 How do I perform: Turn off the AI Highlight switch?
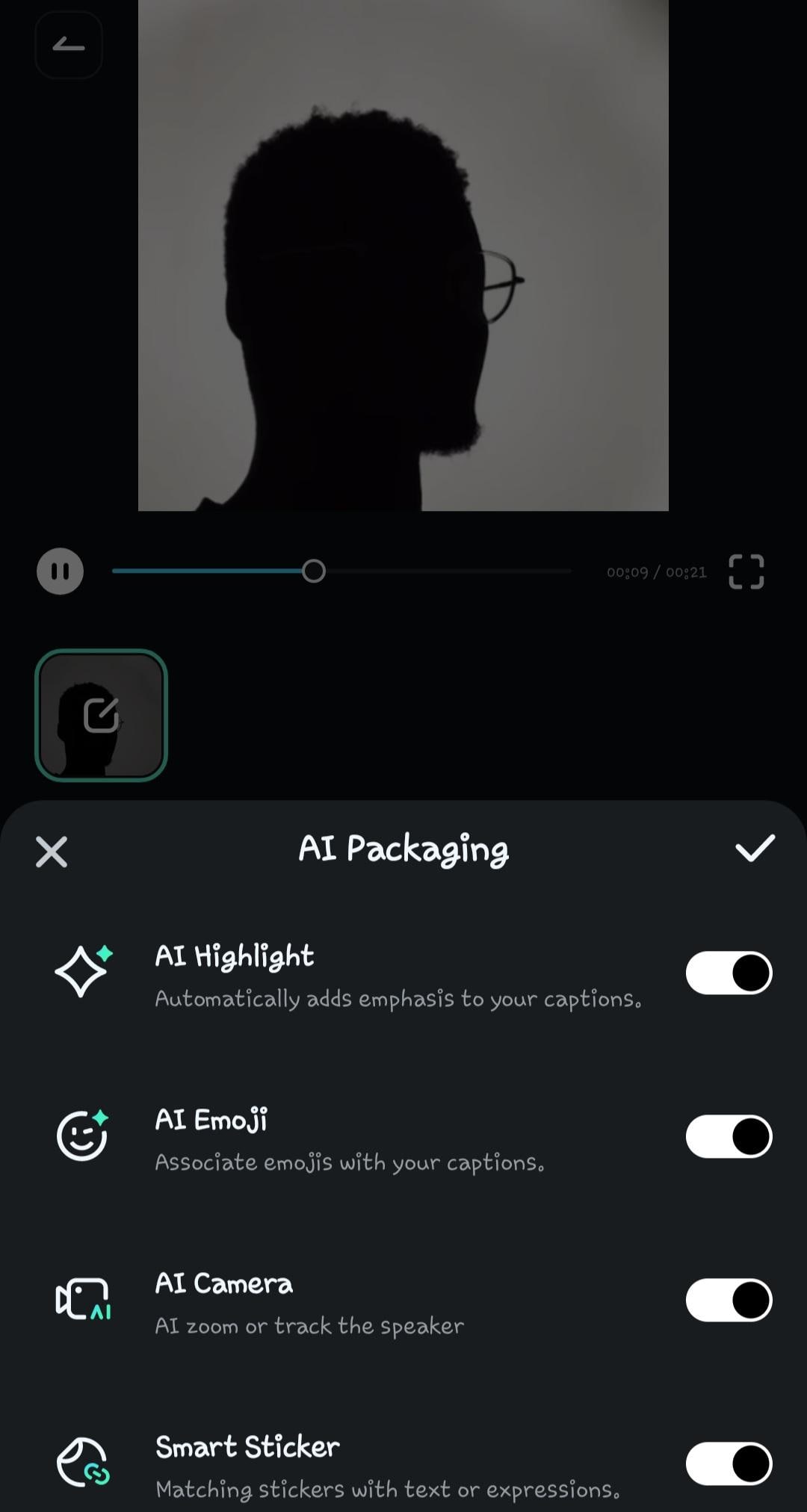click(729, 973)
